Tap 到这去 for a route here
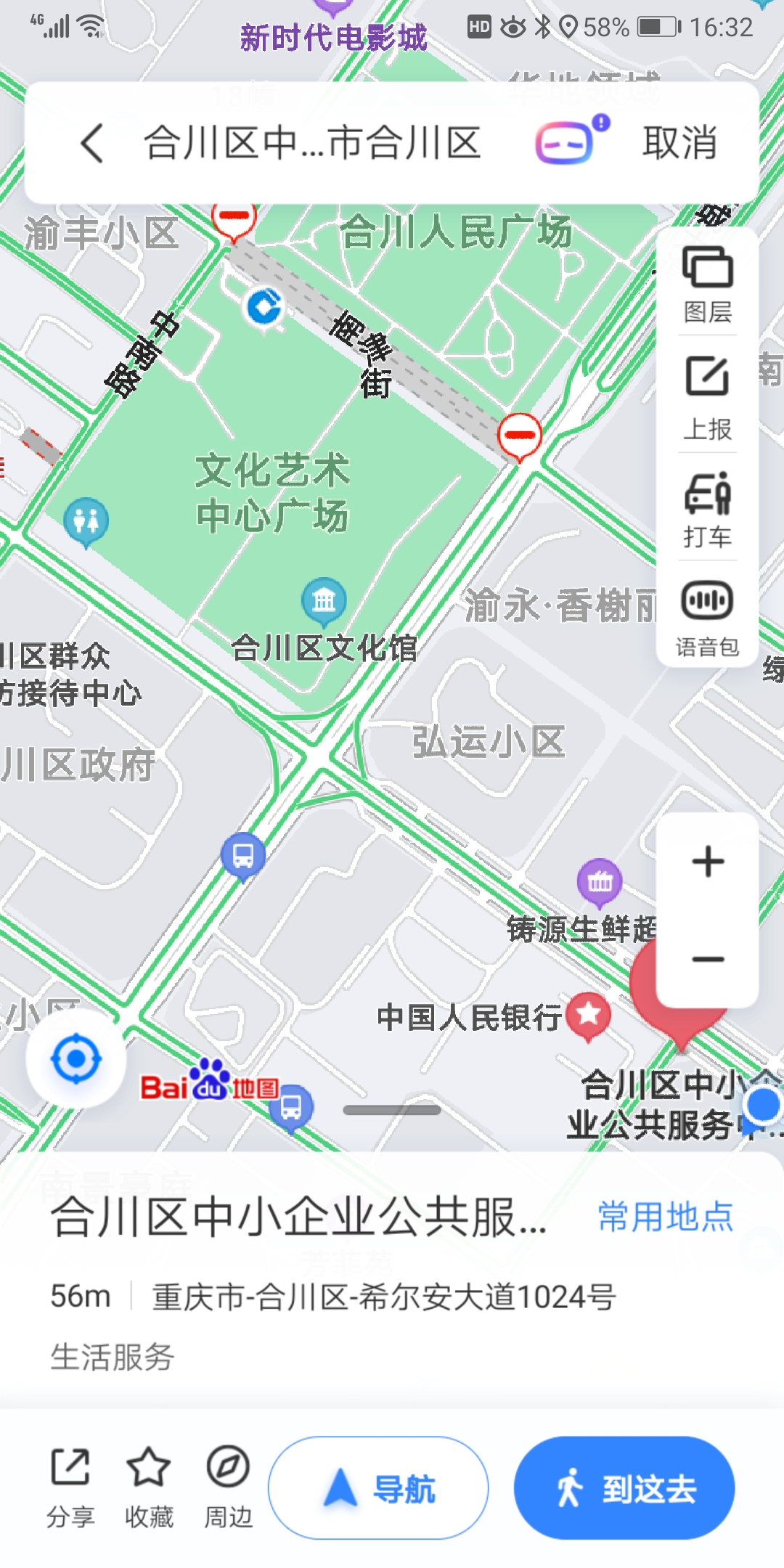Image resolution: width=784 pixels, height=1568 pixels. click(x=624, y=1488)
